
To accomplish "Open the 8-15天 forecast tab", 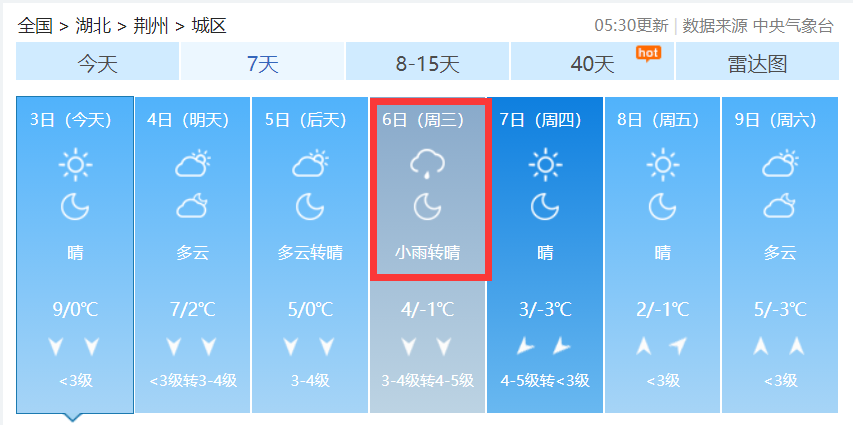I will [427, 64].
